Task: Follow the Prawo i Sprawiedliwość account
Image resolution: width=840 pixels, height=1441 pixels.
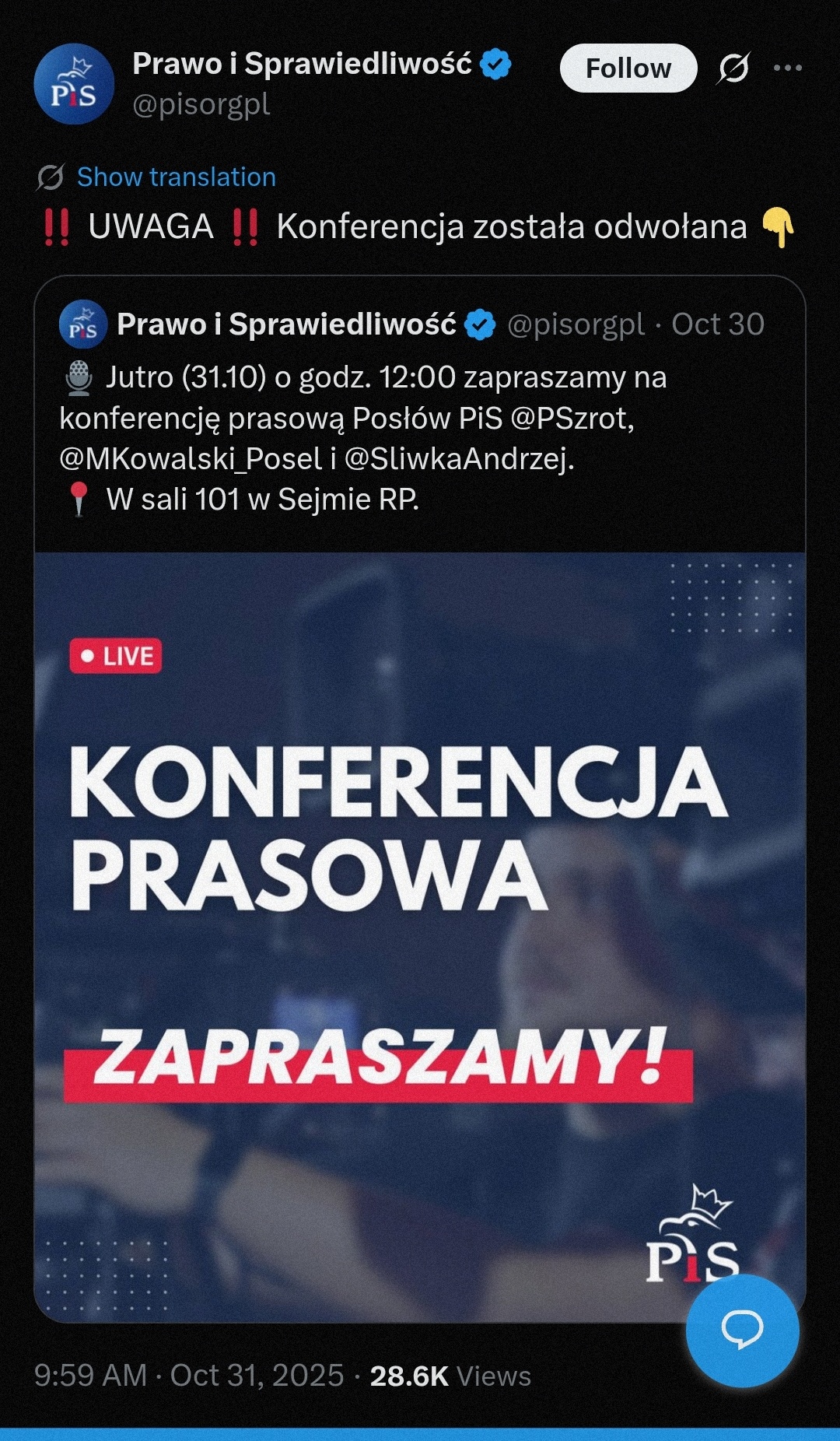Action: [x=628, y=68]
